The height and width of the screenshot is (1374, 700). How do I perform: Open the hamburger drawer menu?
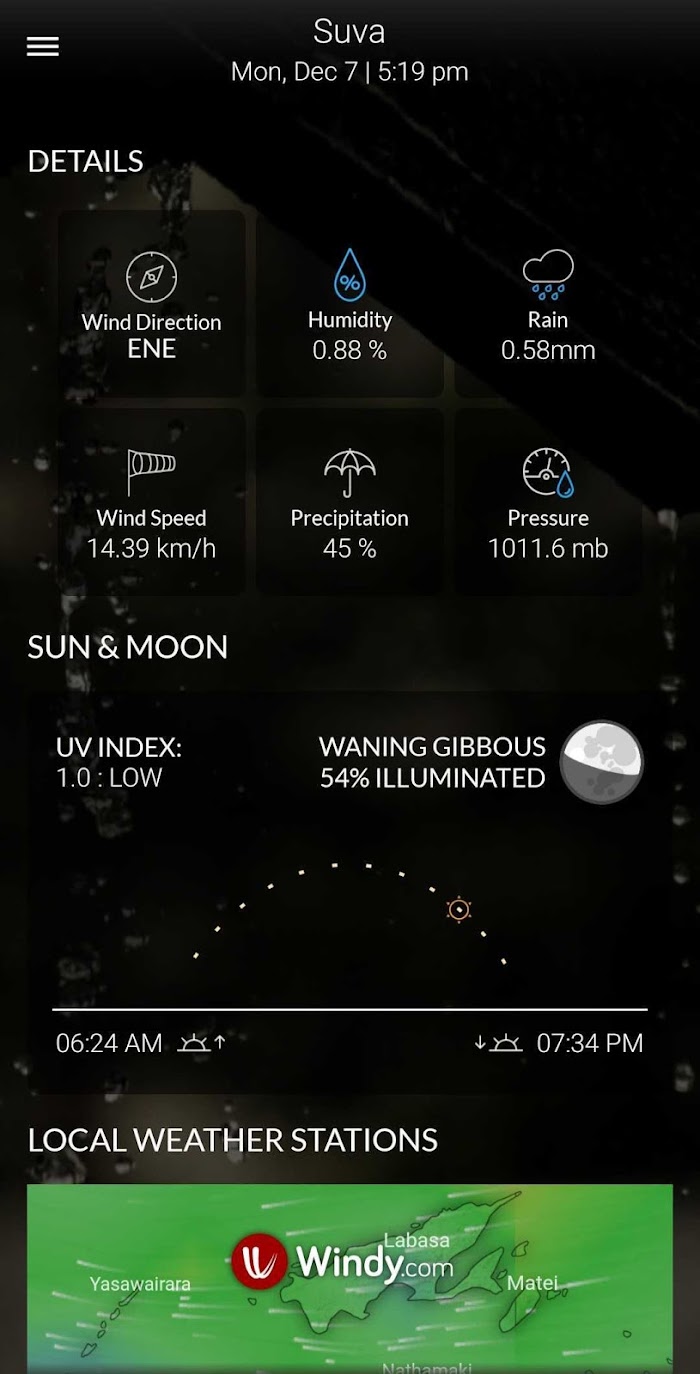[x=43, y=47]
